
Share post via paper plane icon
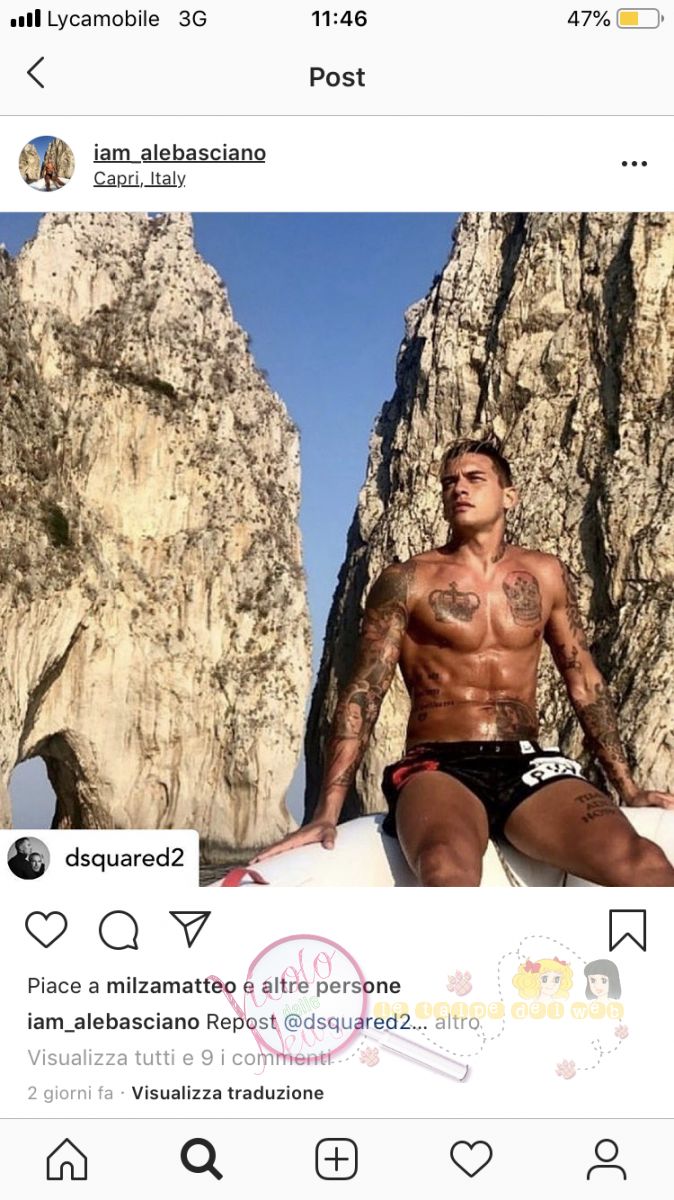[189, 930]
